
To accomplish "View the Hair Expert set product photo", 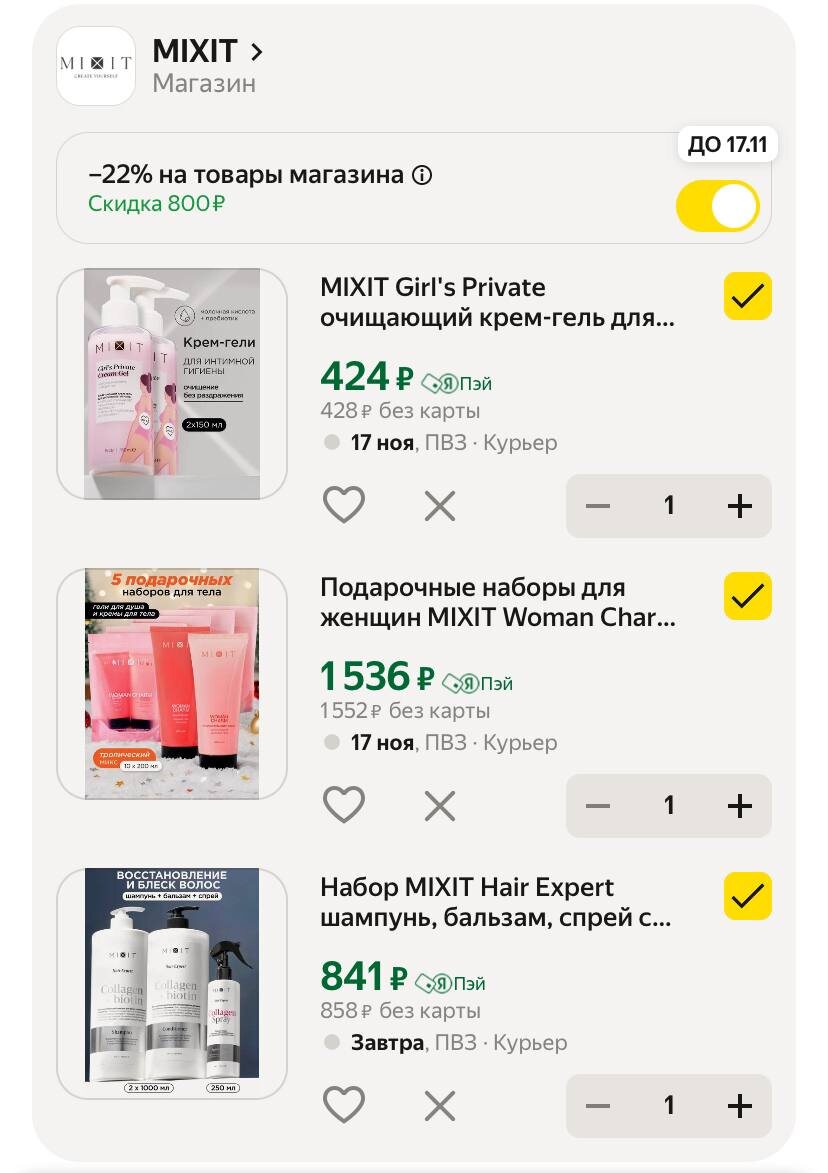I will pos(172,984).
